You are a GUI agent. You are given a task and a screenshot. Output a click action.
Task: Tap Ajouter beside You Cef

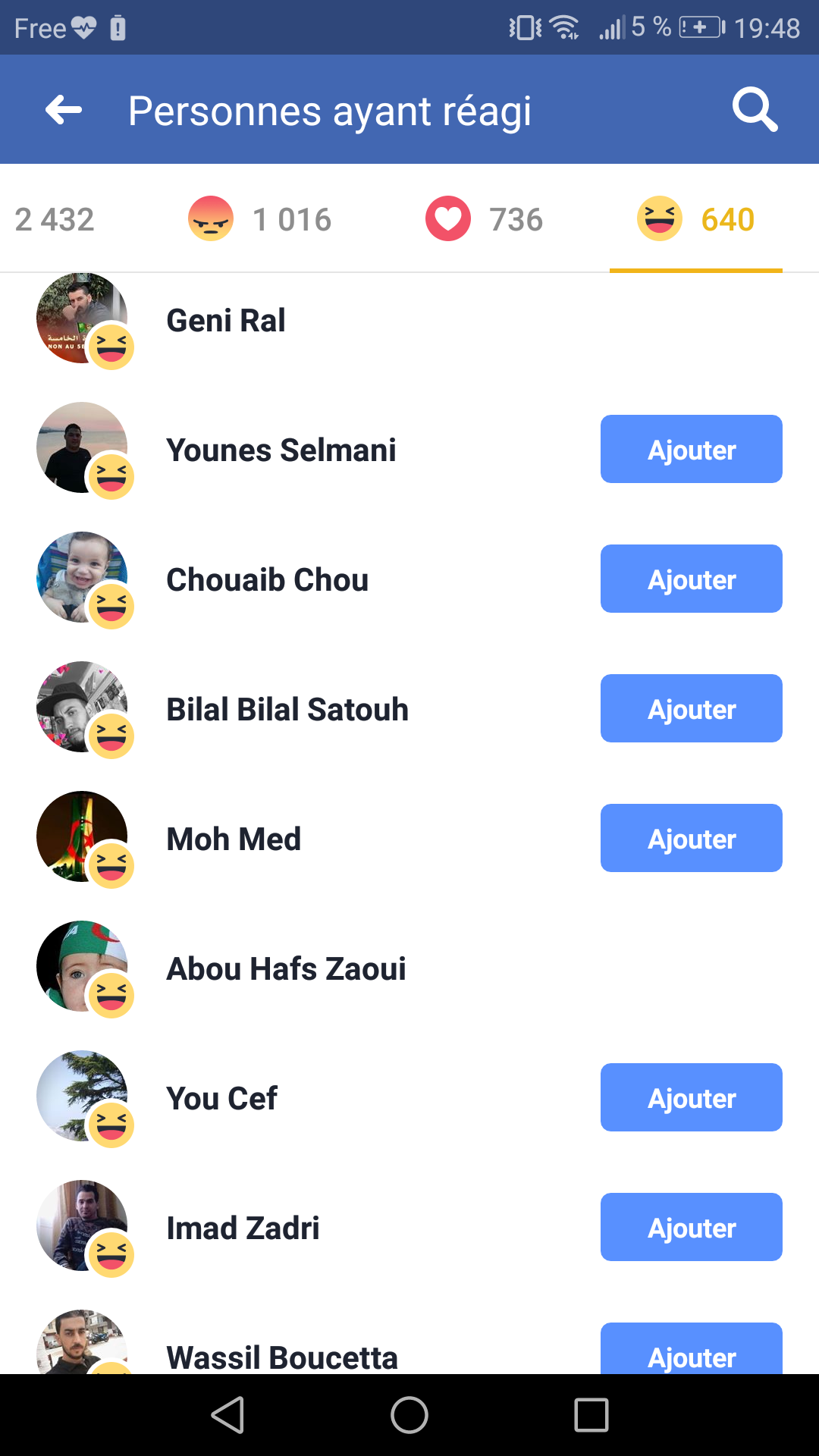[x=691, y=1098]
